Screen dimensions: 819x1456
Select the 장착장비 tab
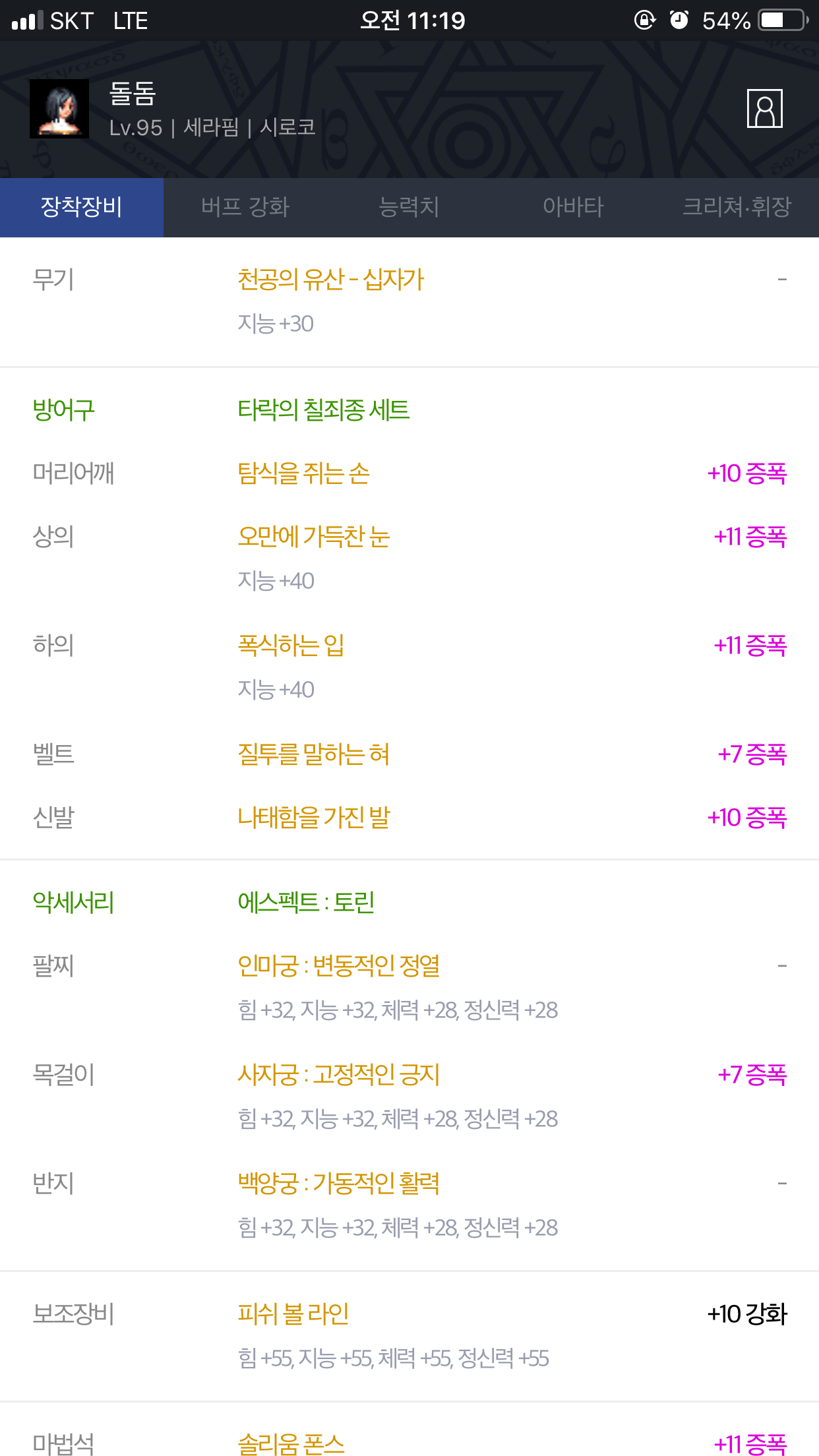point(82,207)
